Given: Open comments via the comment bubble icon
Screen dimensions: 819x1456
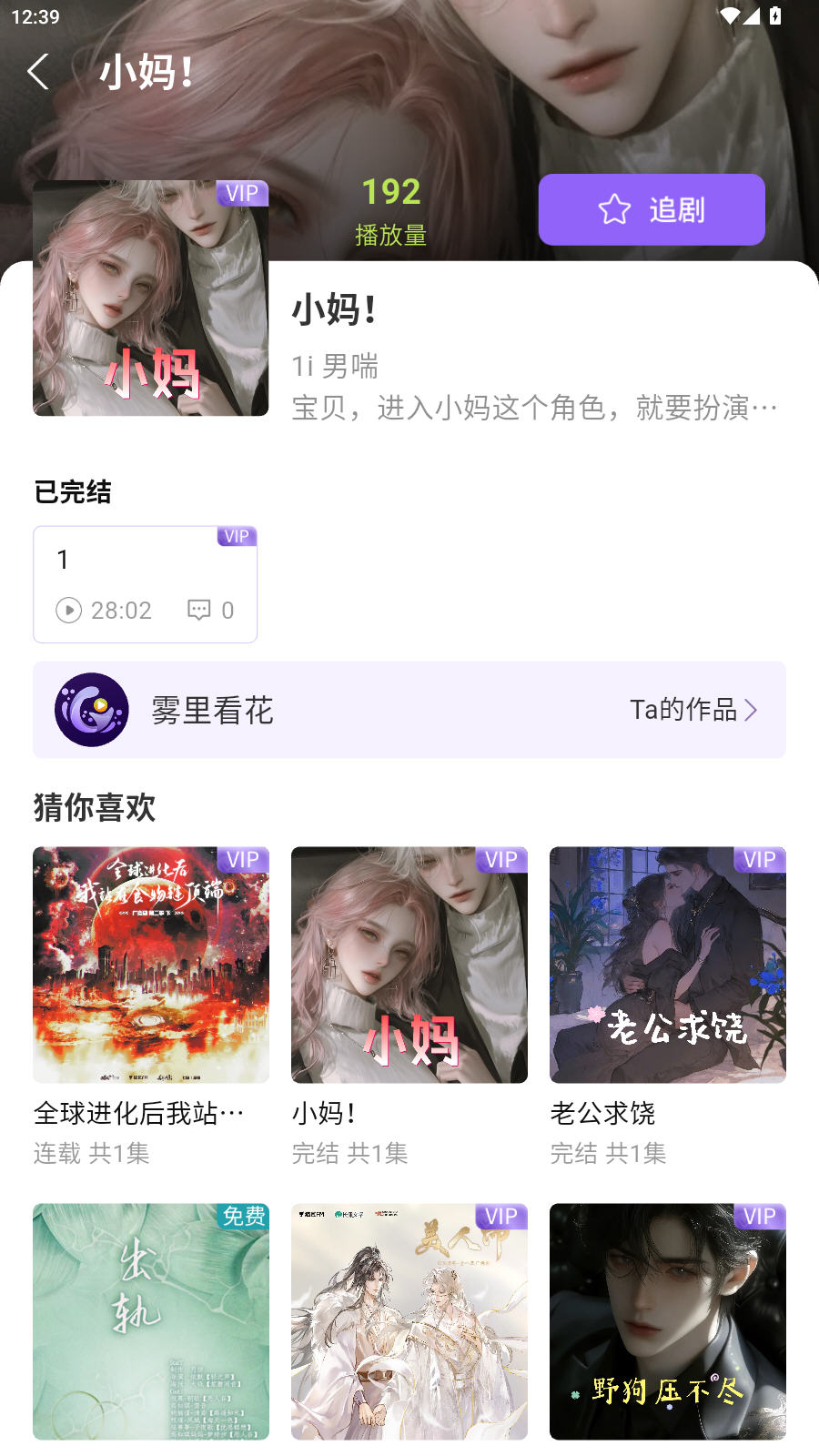Looking at the screenshot, I should [199, 610].
